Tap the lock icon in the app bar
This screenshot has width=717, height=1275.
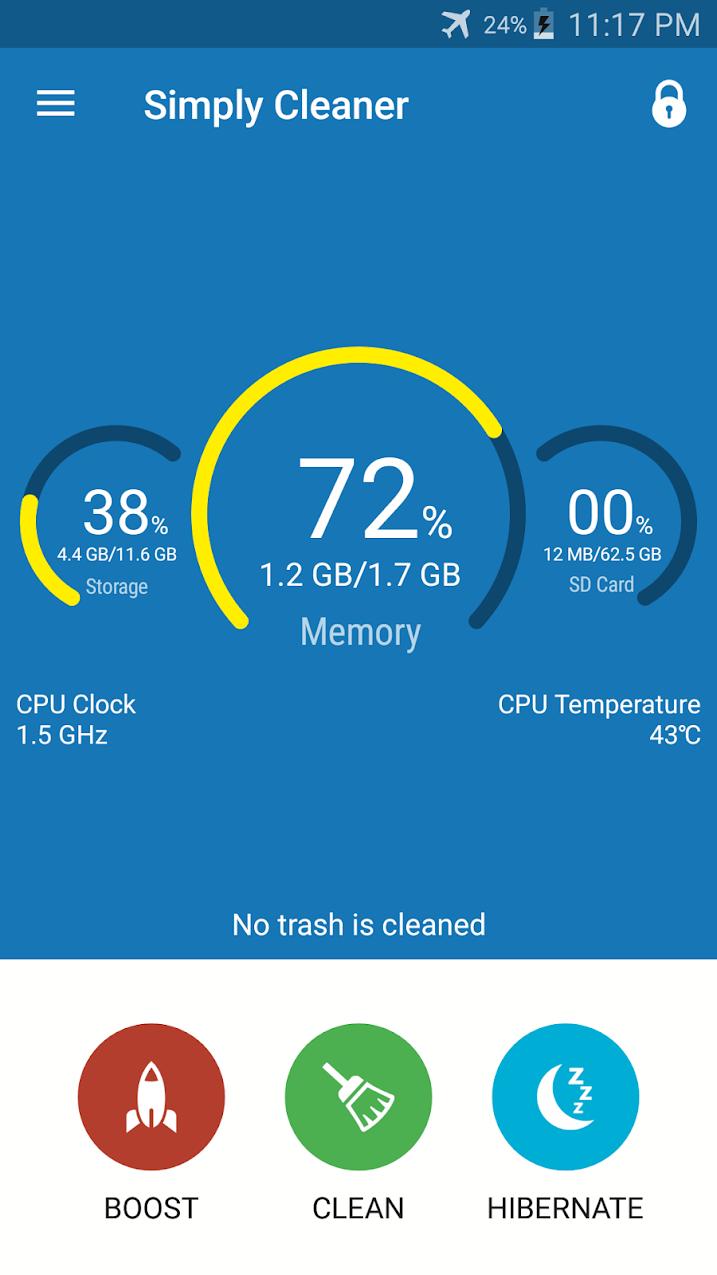pyautogui.click(x=669, y=104)
